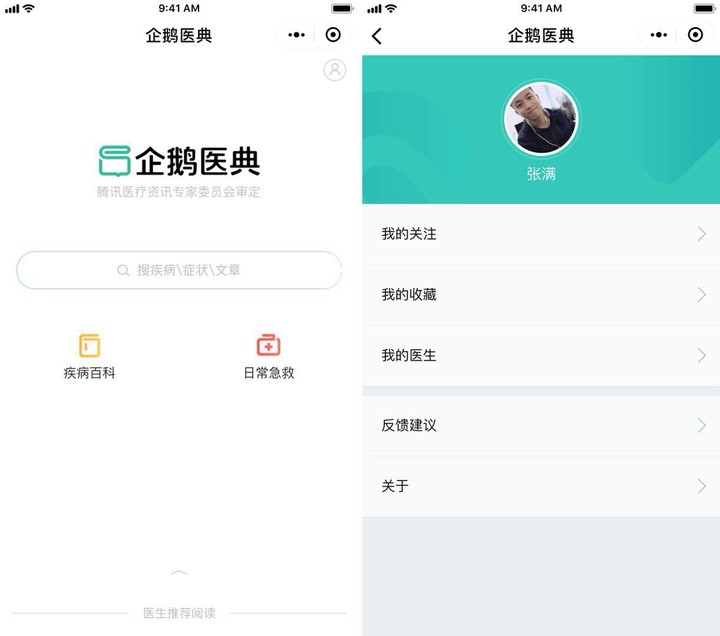Image resolution: width=720 pixels, height=636 pixels.
Task: Open 反馈建议 feedback
Action: (x=541, y=425)
